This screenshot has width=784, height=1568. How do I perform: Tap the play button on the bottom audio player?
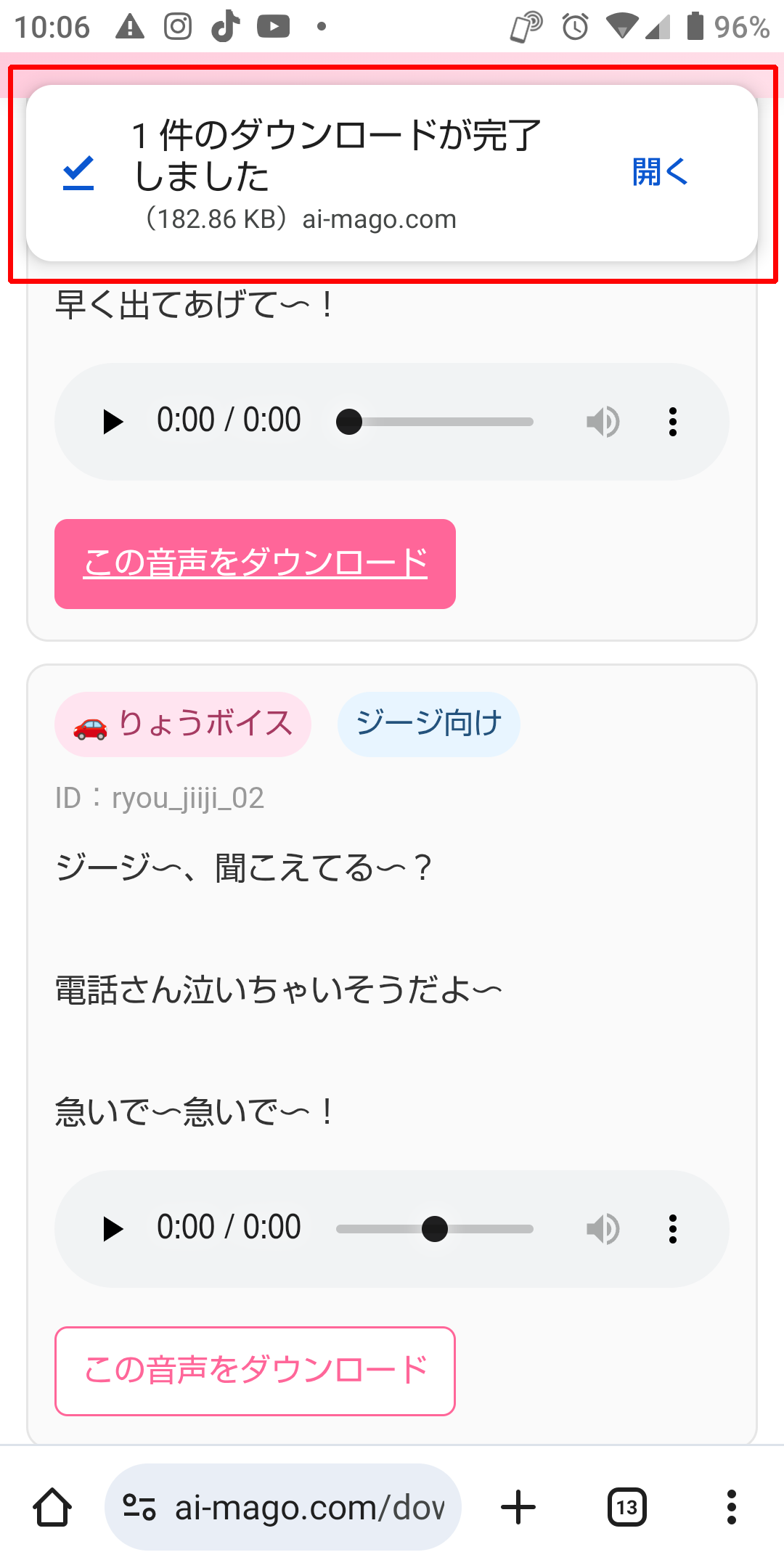coord(114,1228)
